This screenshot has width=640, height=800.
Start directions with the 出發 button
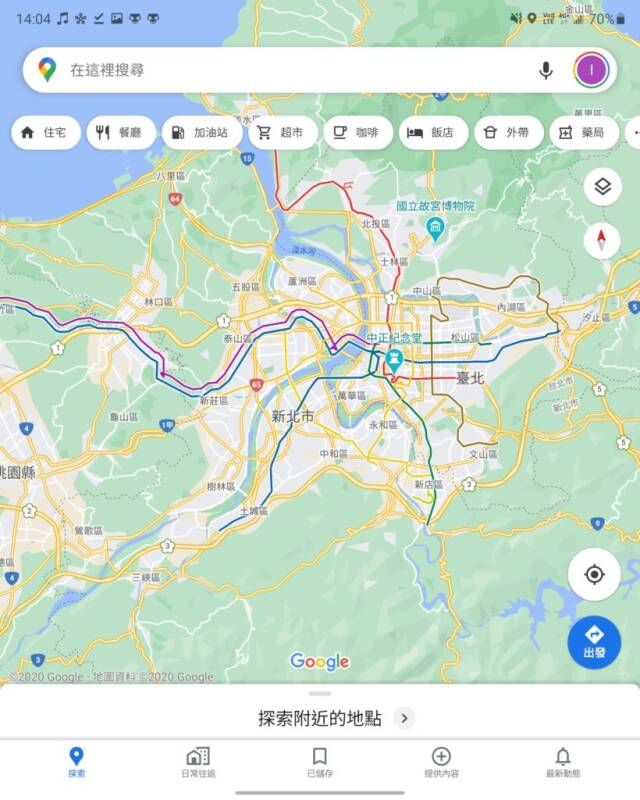click(594, 642)
